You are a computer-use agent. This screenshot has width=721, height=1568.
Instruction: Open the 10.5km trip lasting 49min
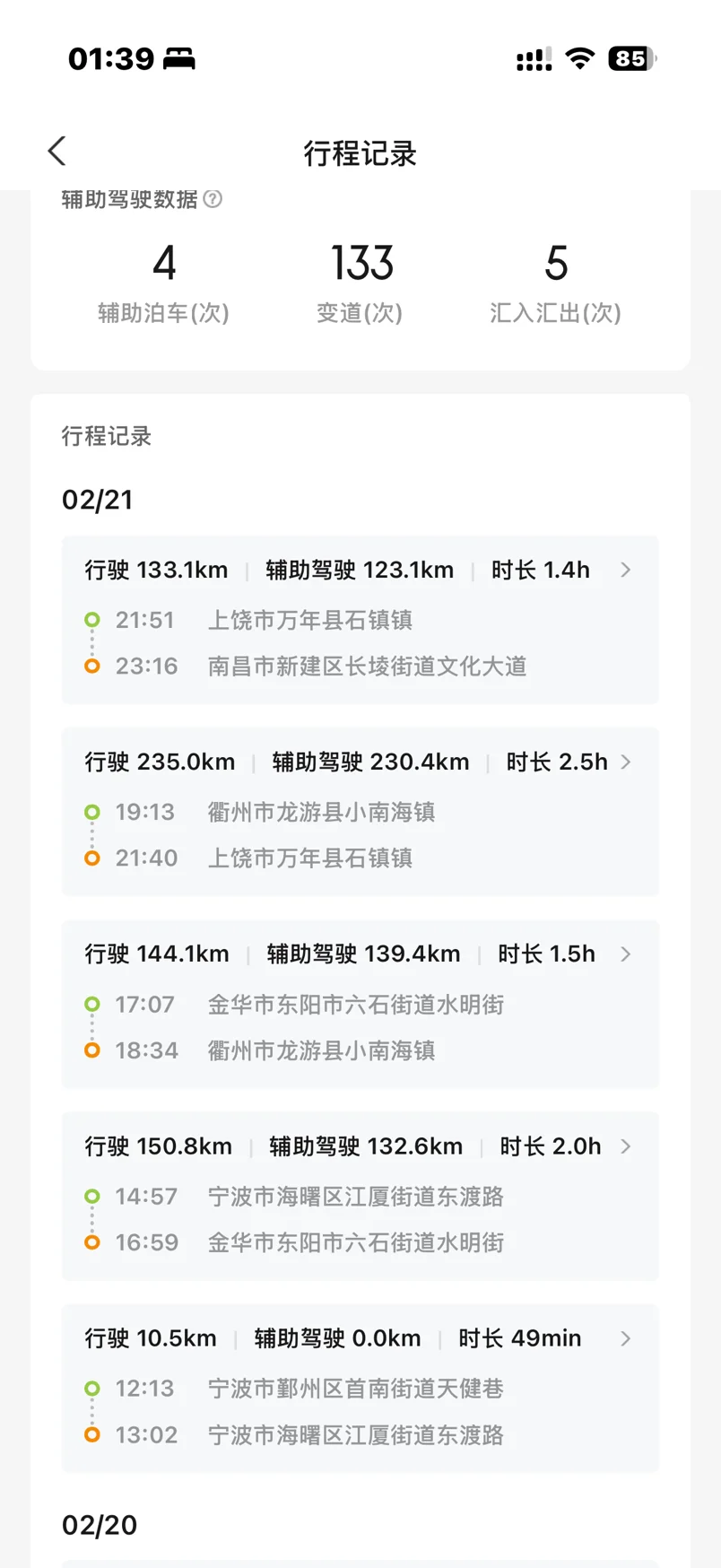(360, 1387)
